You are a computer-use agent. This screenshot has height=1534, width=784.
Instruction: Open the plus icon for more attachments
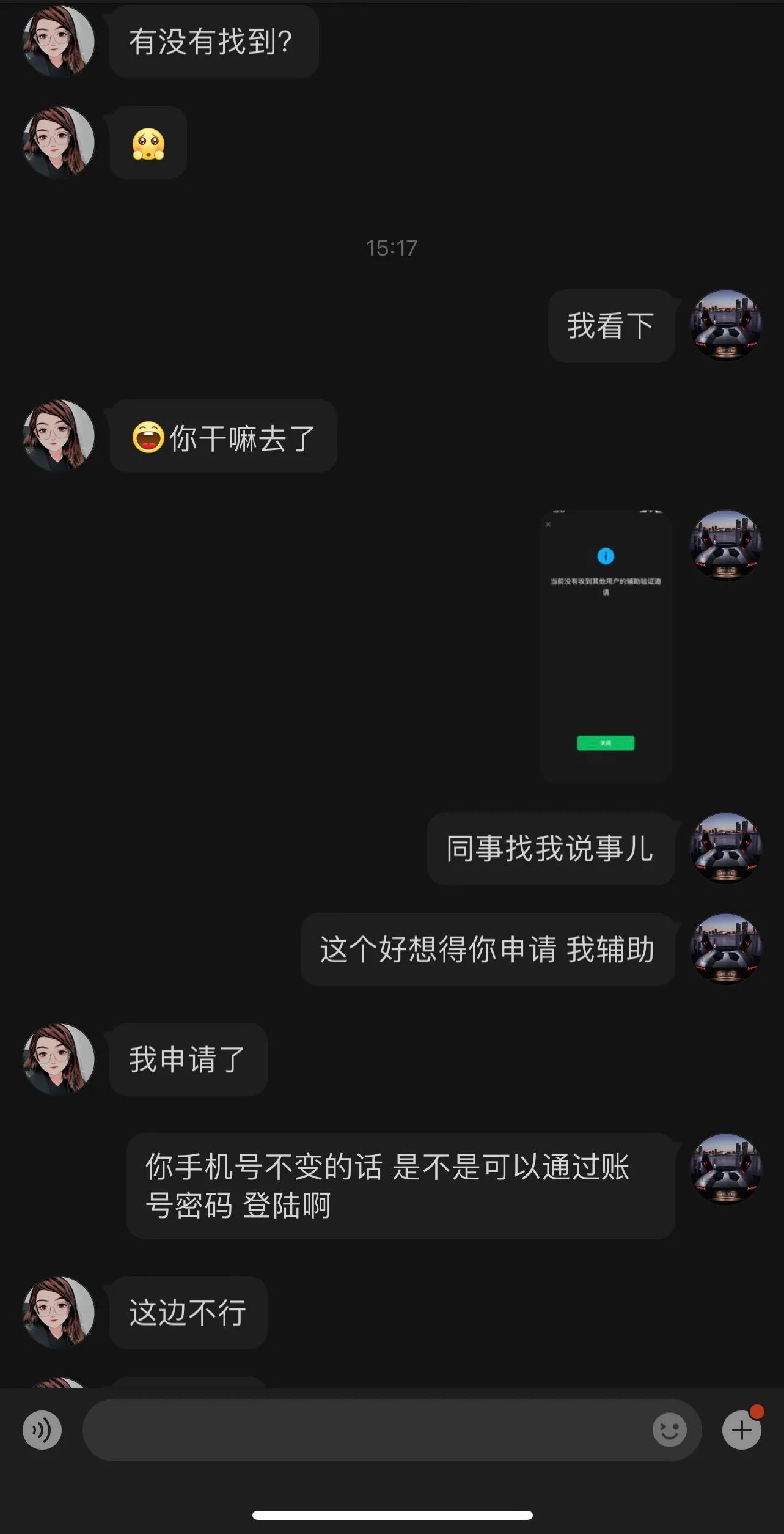click(x=742, y=1429)
